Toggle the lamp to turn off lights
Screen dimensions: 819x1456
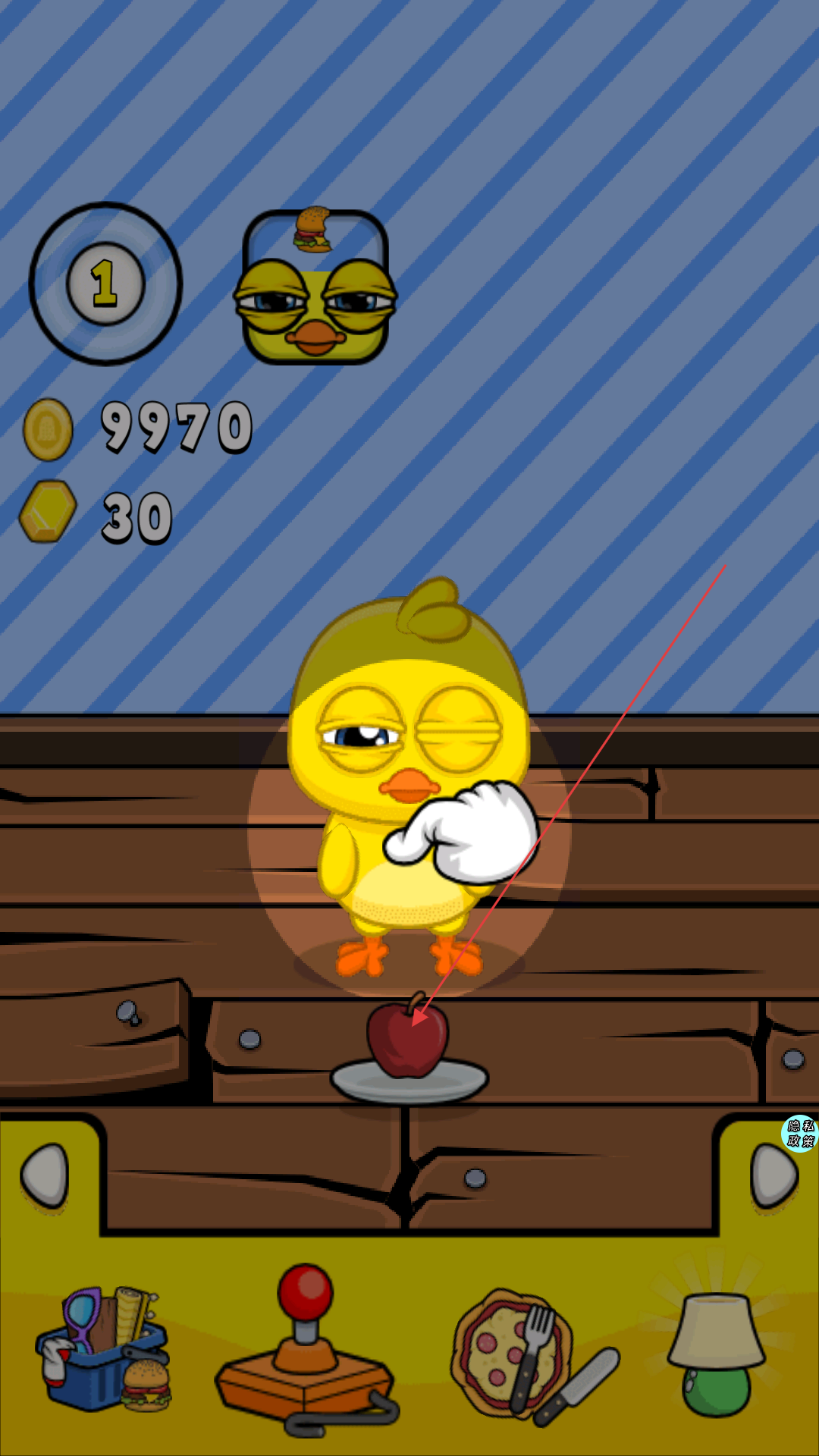coord(717,1354)
